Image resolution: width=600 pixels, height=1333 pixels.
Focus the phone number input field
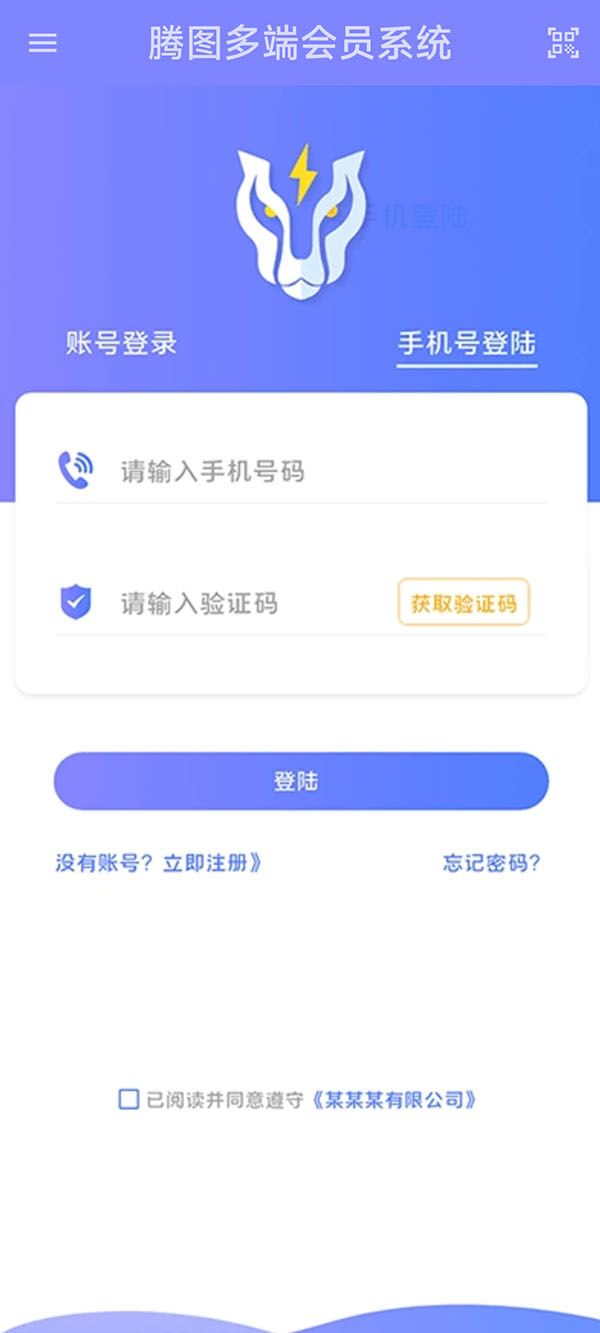[x=320, y=471]
